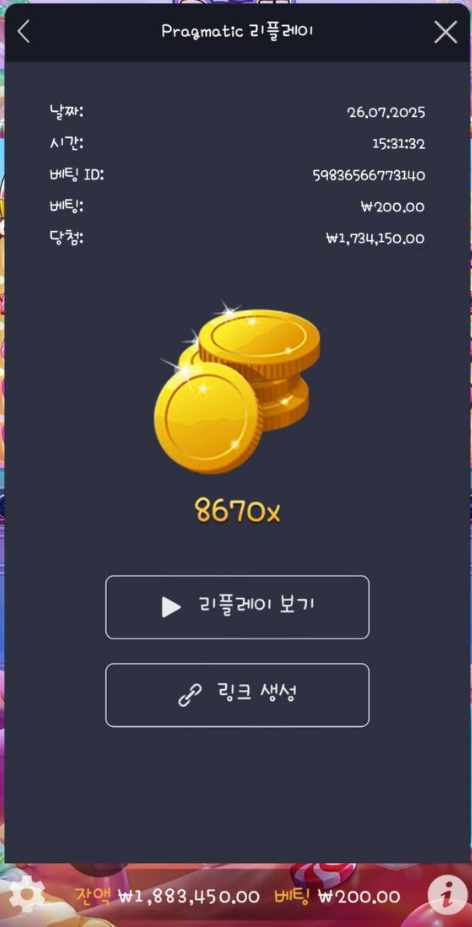Close the Pragmatic replay dialog

click(x=445, y=32)
